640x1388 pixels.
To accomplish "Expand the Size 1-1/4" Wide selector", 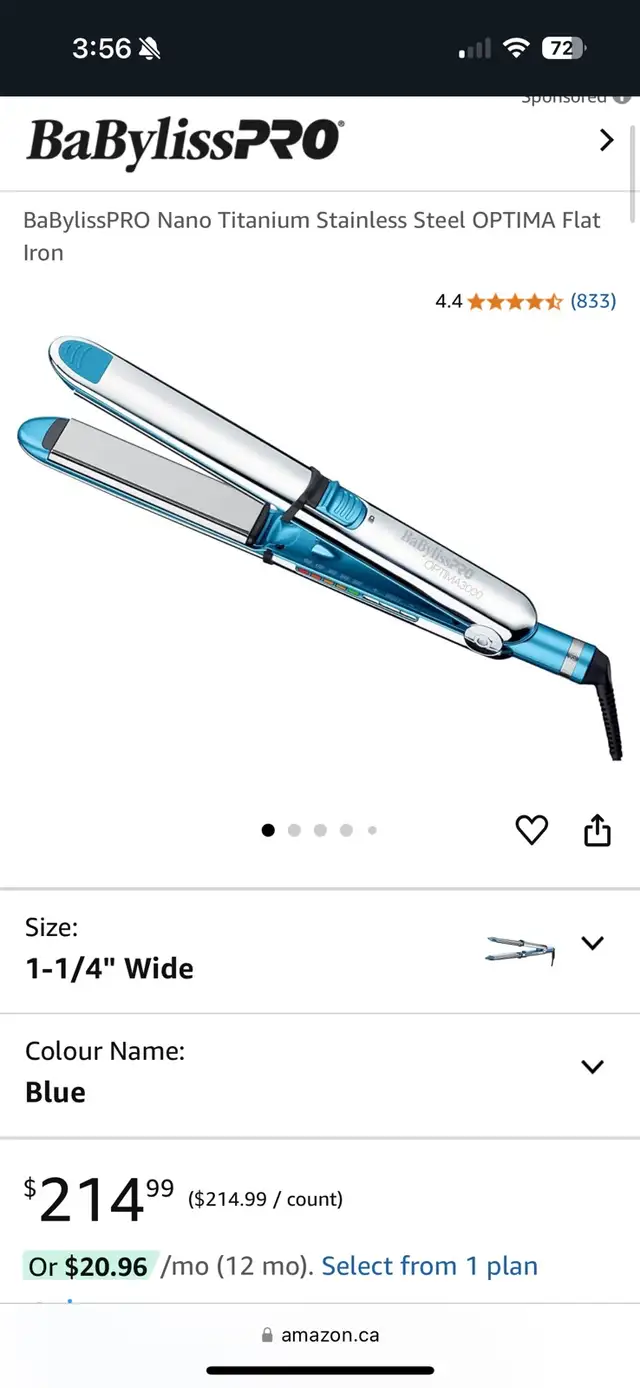I will [320, 950].
